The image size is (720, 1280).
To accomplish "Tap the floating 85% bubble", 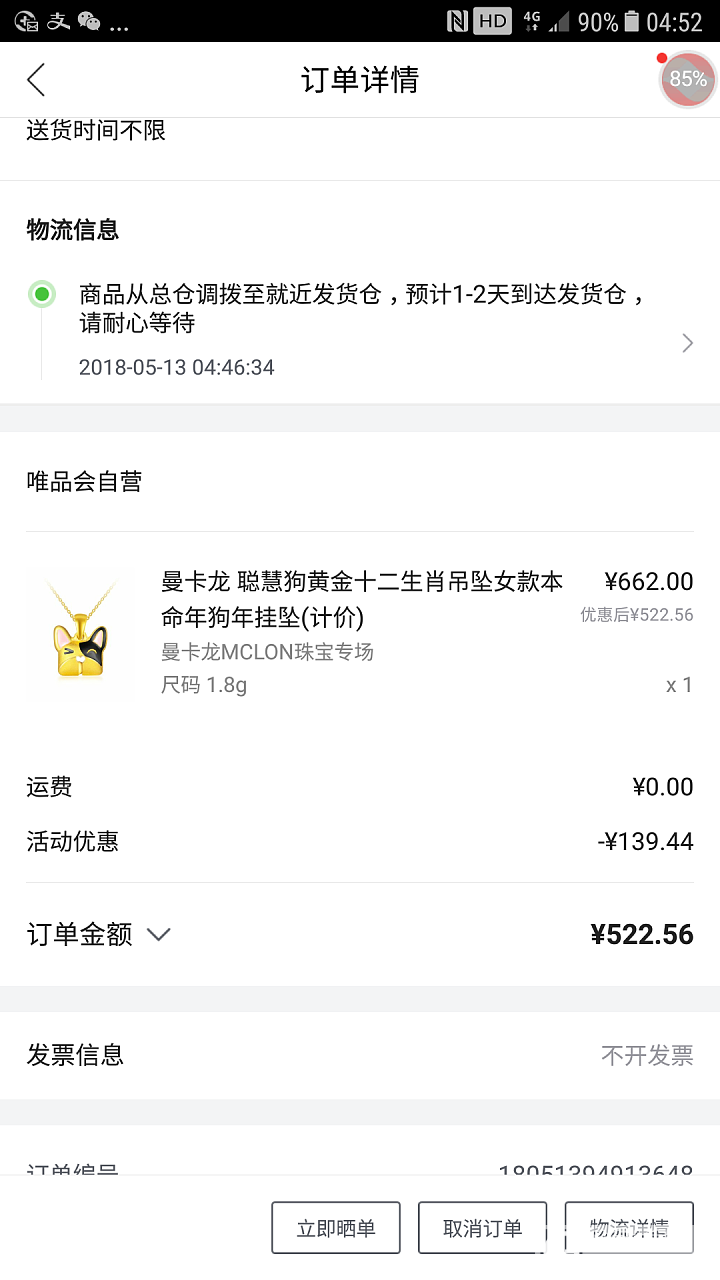I will (x=688, y=79).
